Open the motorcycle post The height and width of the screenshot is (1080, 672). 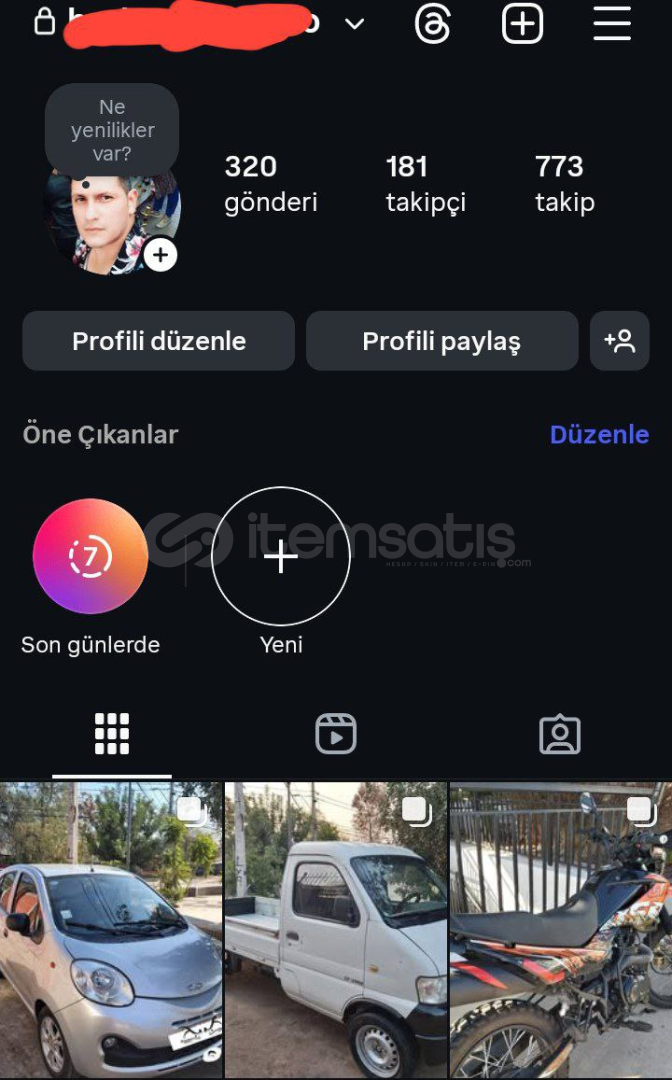[560, 931]
